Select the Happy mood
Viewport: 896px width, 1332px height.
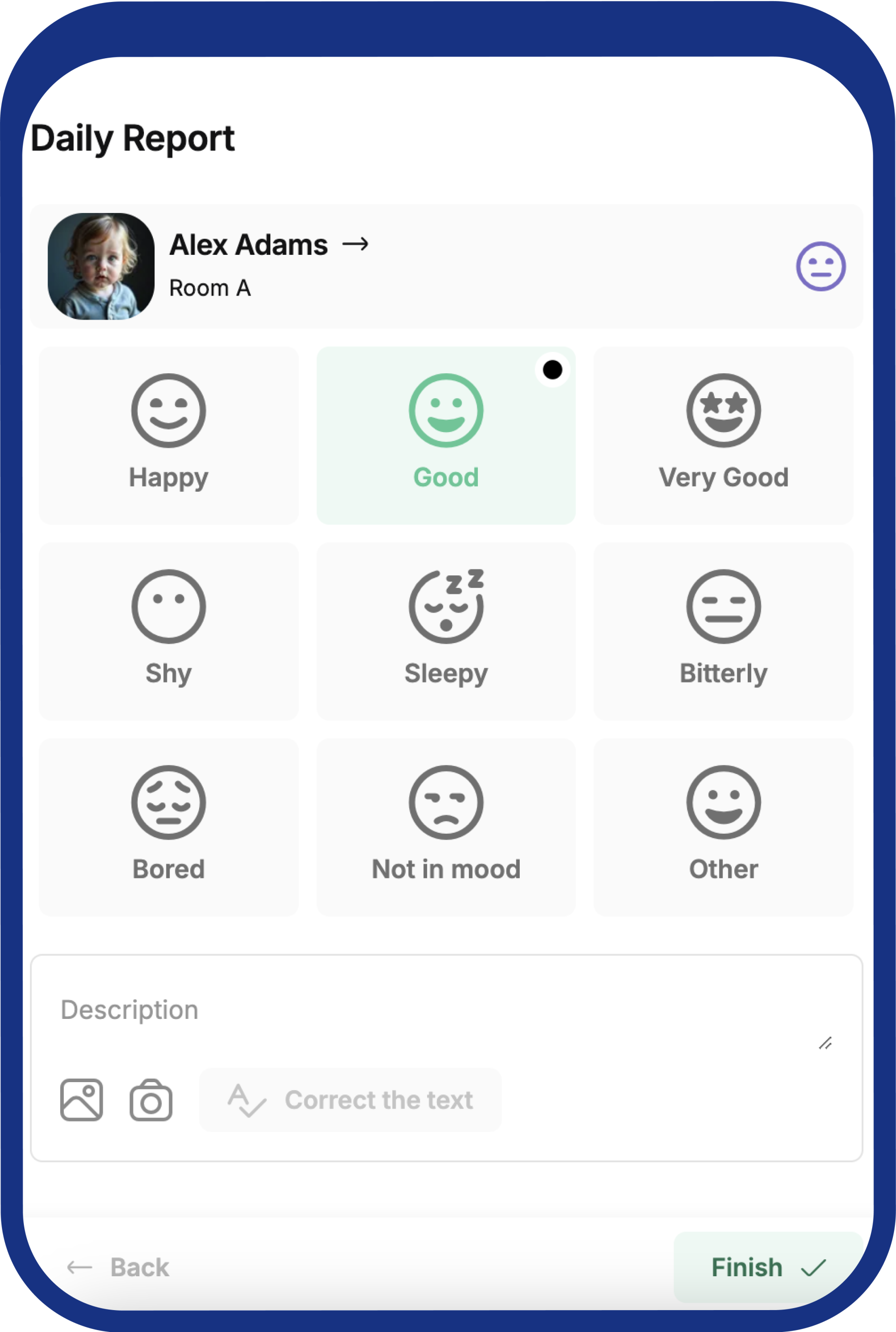click(x=169, y=435)
